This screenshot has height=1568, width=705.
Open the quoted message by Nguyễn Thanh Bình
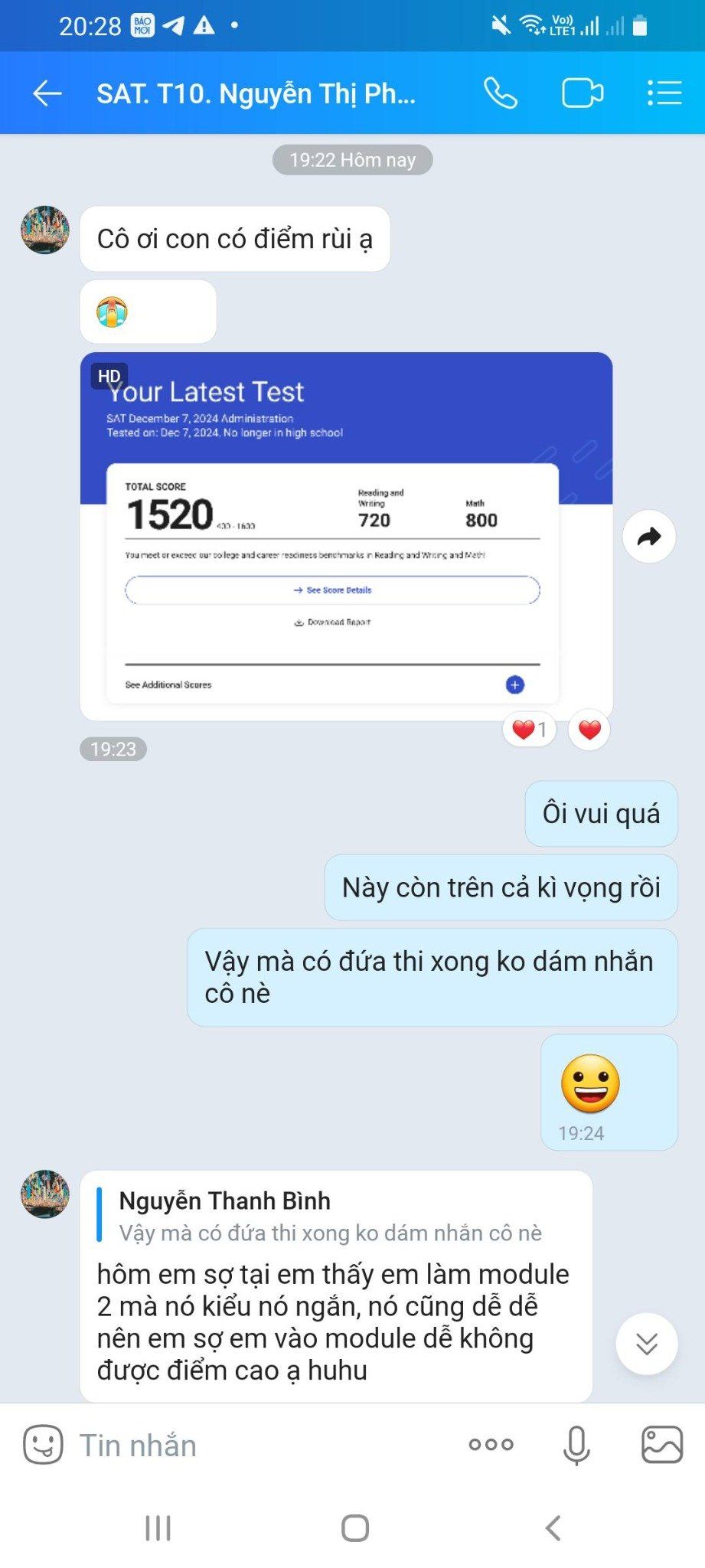(329, 1217)
